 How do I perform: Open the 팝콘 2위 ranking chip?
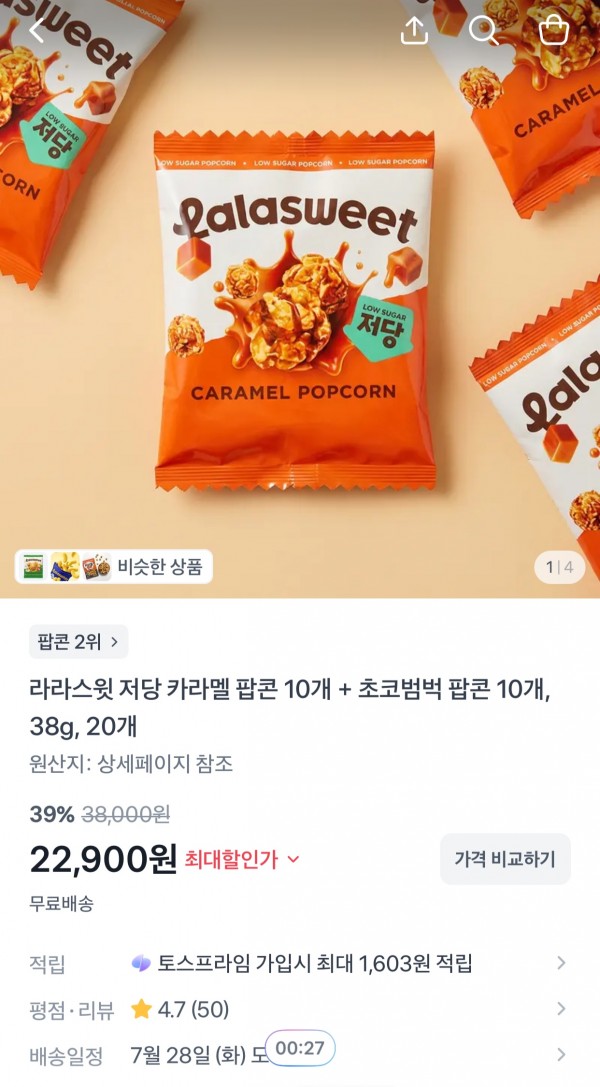click(x=78, y=641)
